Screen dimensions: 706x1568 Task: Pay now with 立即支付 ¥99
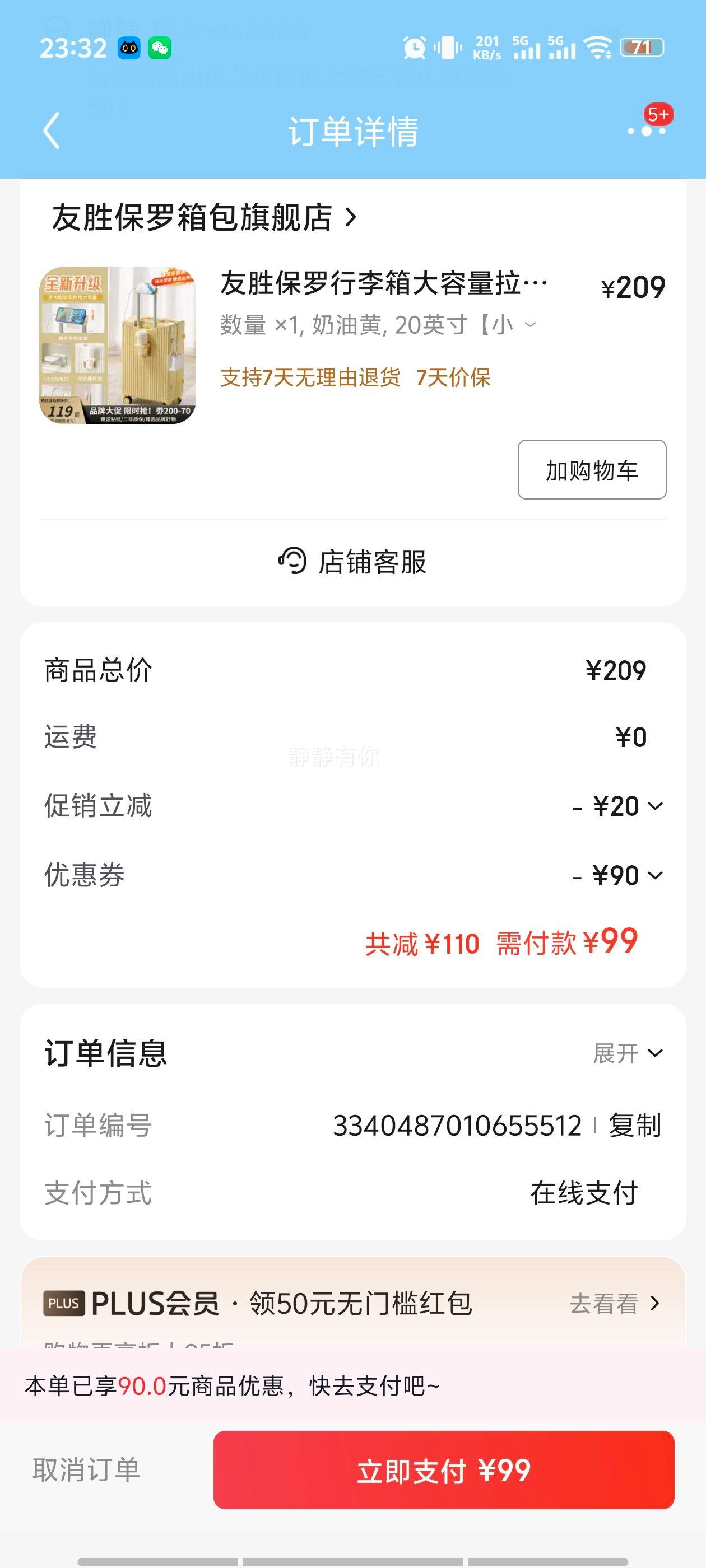point(443,1470)
